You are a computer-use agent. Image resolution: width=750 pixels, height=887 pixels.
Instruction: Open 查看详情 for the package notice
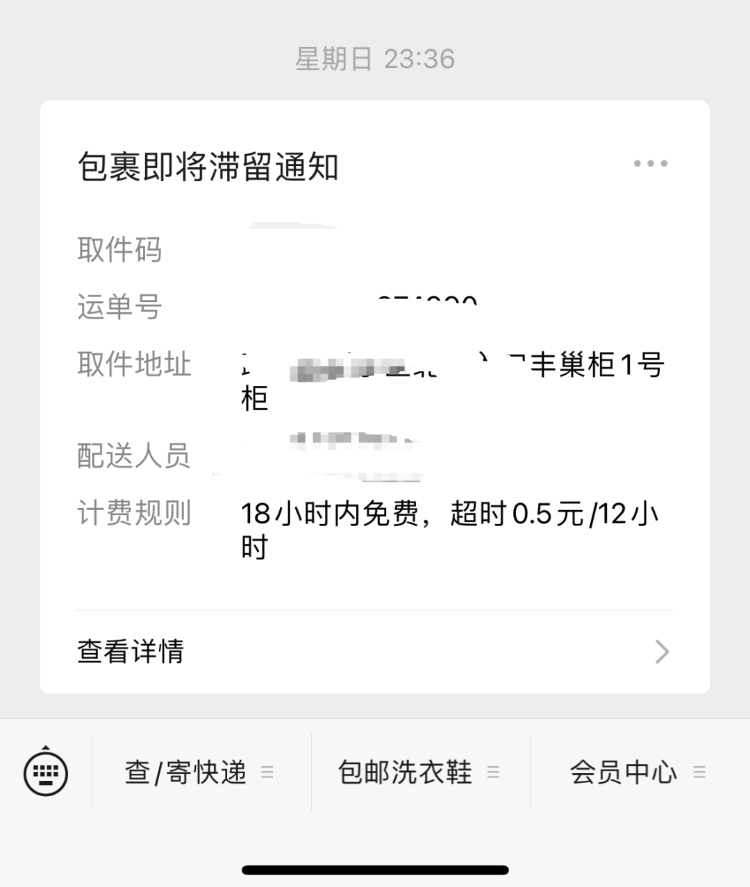[x=374, y=652]
